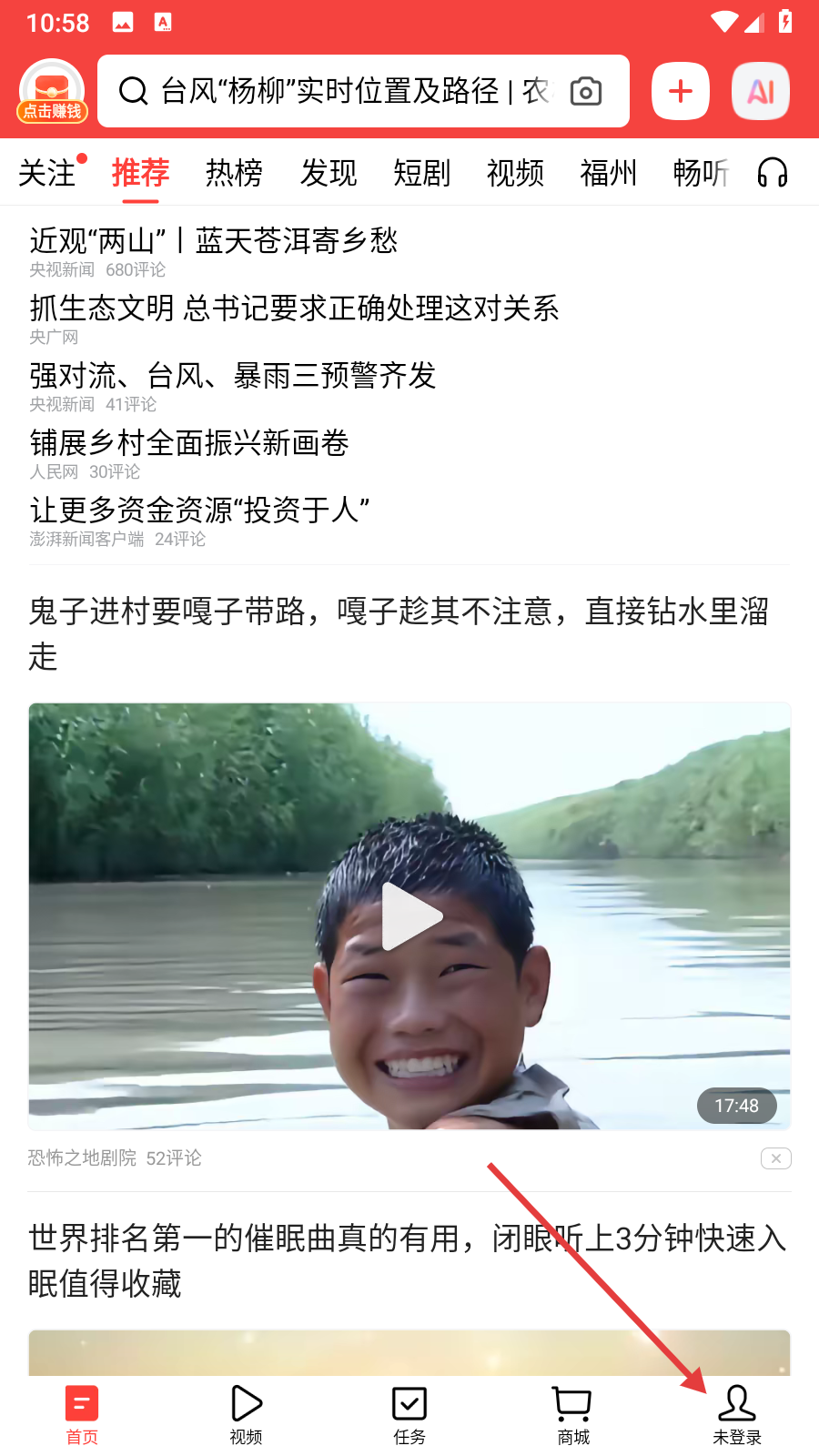Image resolution: width=819 pixels, height=1456 pixels.
Task: Switch to the 关注 tab
Action: (47, 172)
